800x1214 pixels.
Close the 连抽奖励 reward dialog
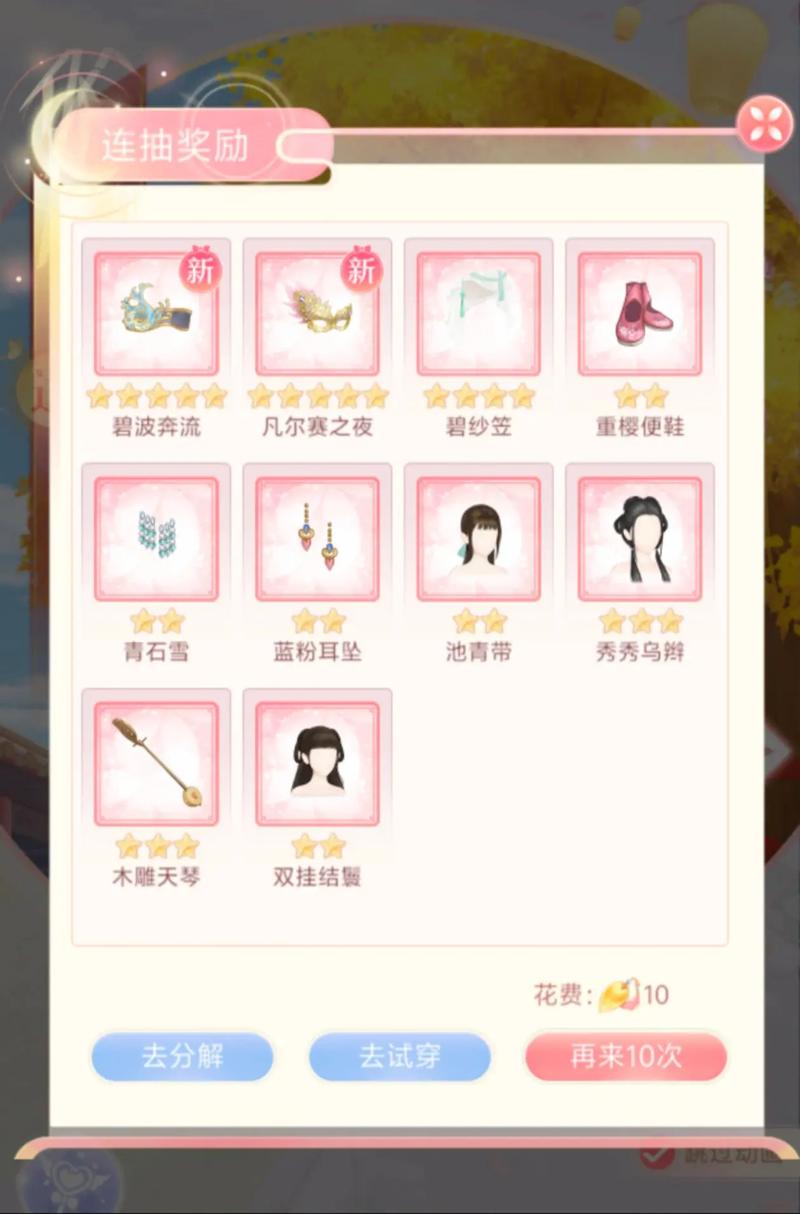pyautogui.click(x=765, y=125)
